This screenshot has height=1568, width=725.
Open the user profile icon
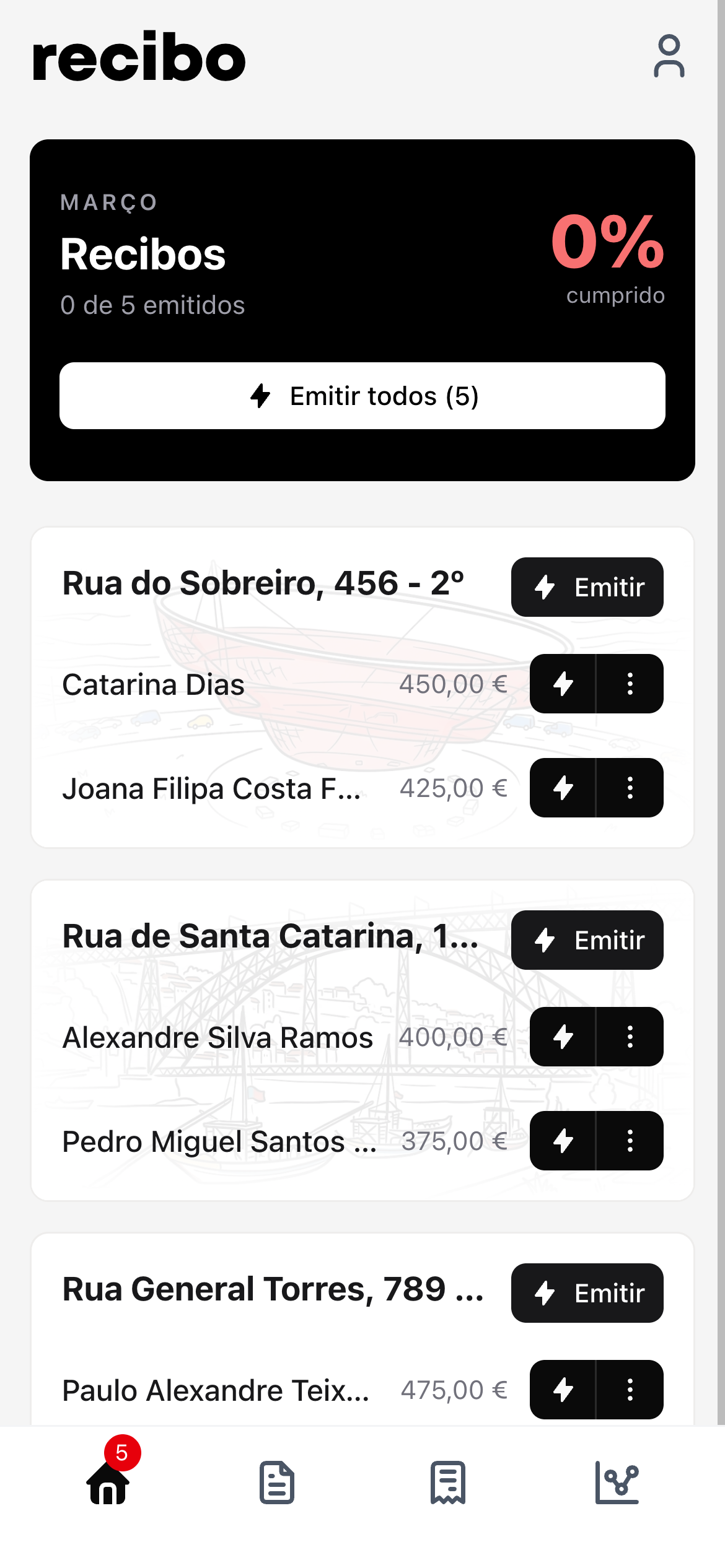669,56
